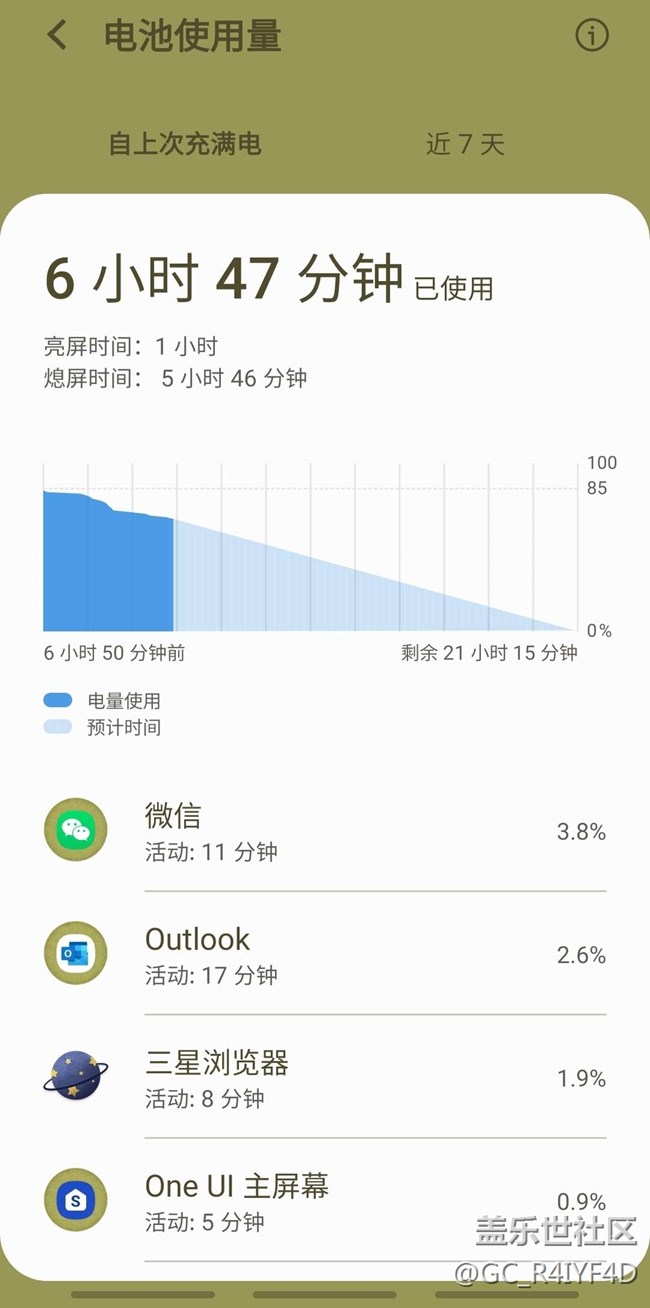View 三星浏览器 battery usage details

(325, 1077)
